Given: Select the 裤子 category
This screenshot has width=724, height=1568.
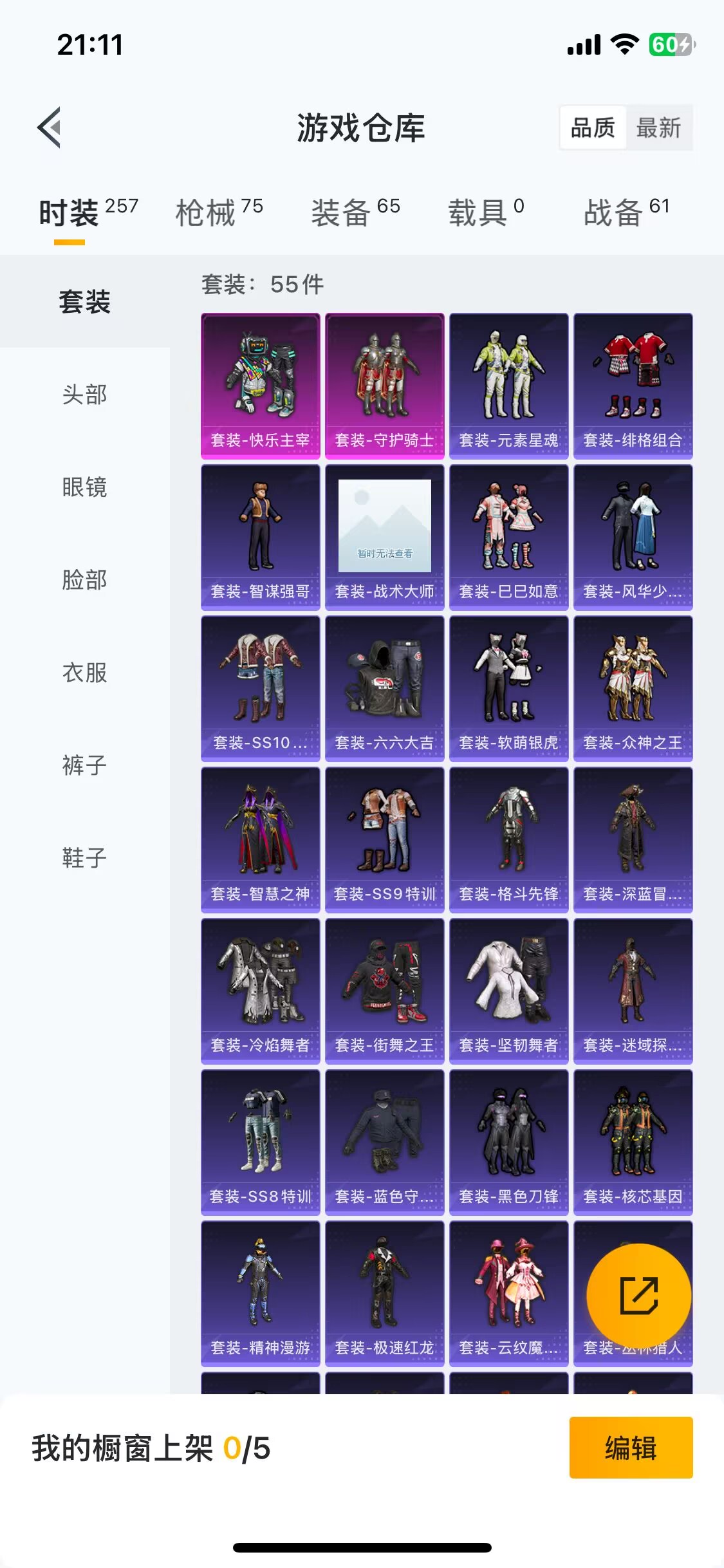Looking at the screenshot, I should [85, 765].
